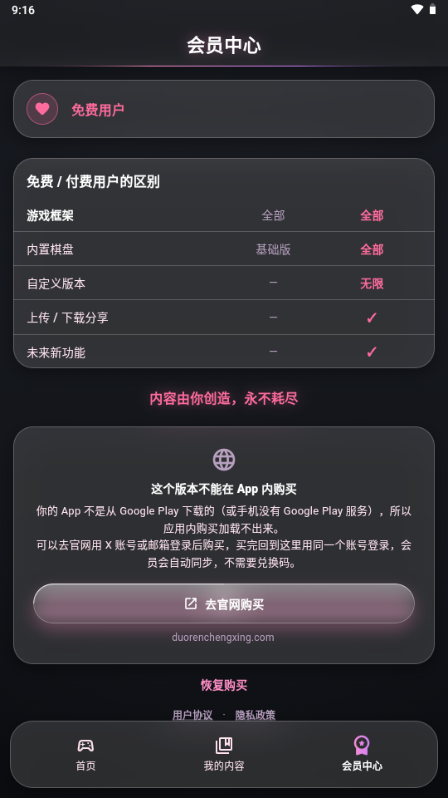
Task: Tap the 去官网购买 button
Action: (x=224, y=604)
